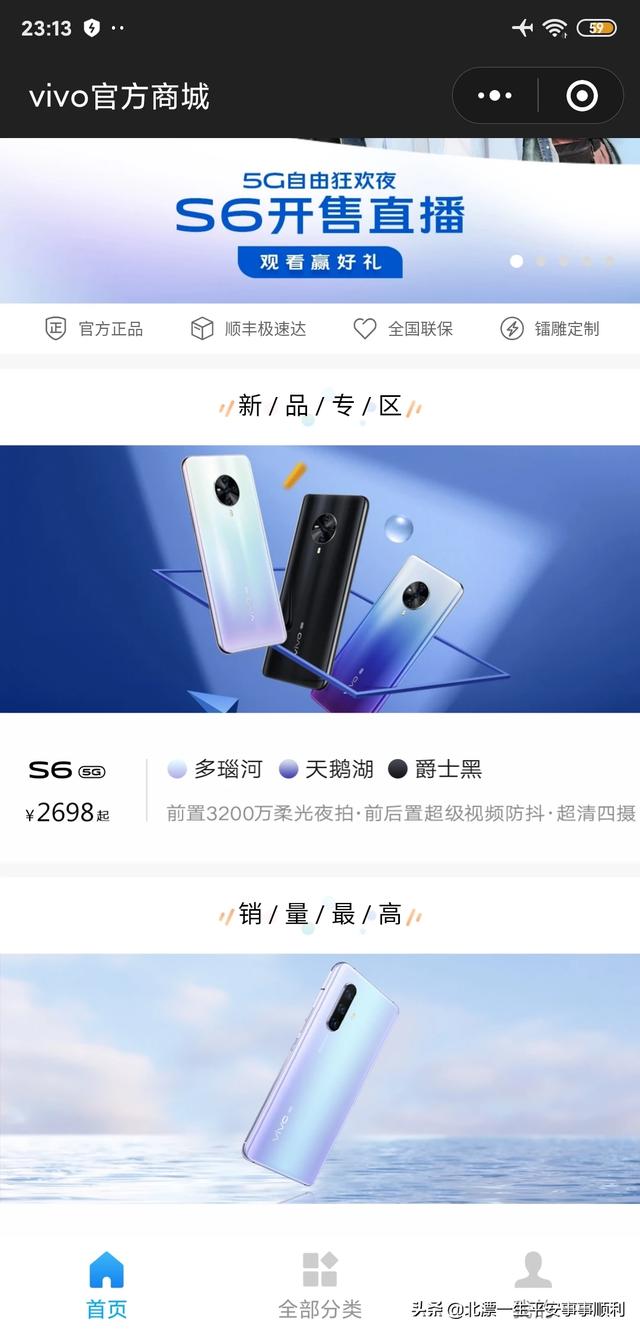Tap the 观看赢好礼 button
Viewport: 640px width, 1332px height.
[320, 263]
